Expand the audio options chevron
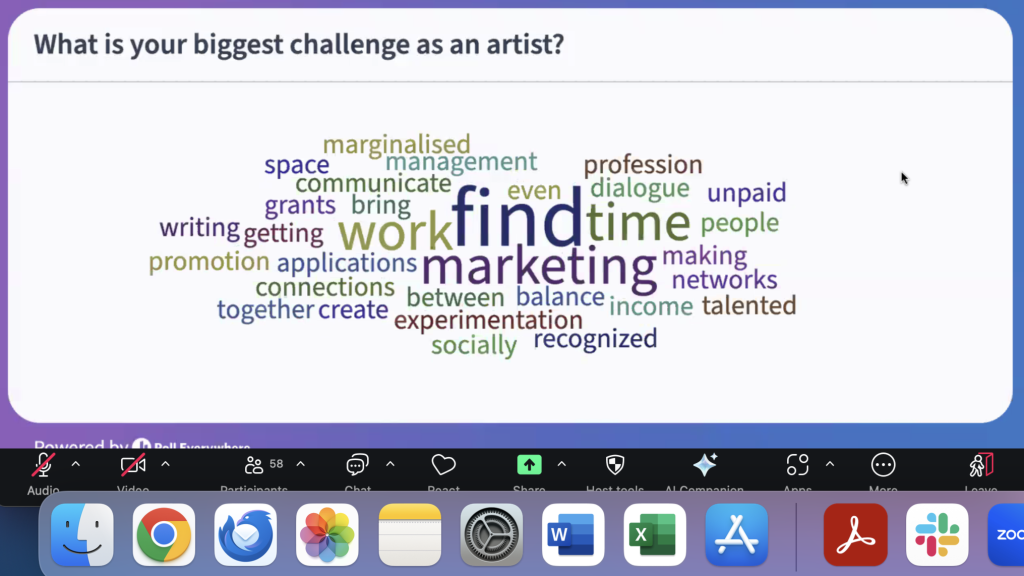This screenshot has height=576, width=1024. tap(75, 464)
